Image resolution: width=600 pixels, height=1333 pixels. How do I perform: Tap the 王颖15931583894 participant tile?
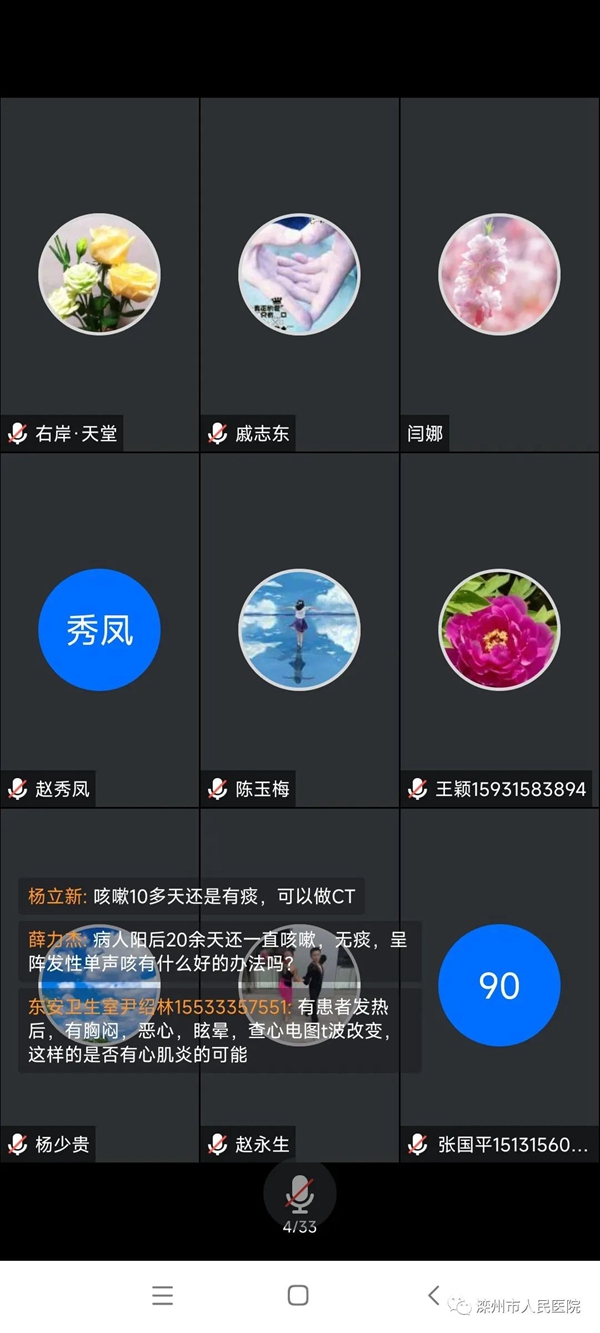tap(500, 630)
